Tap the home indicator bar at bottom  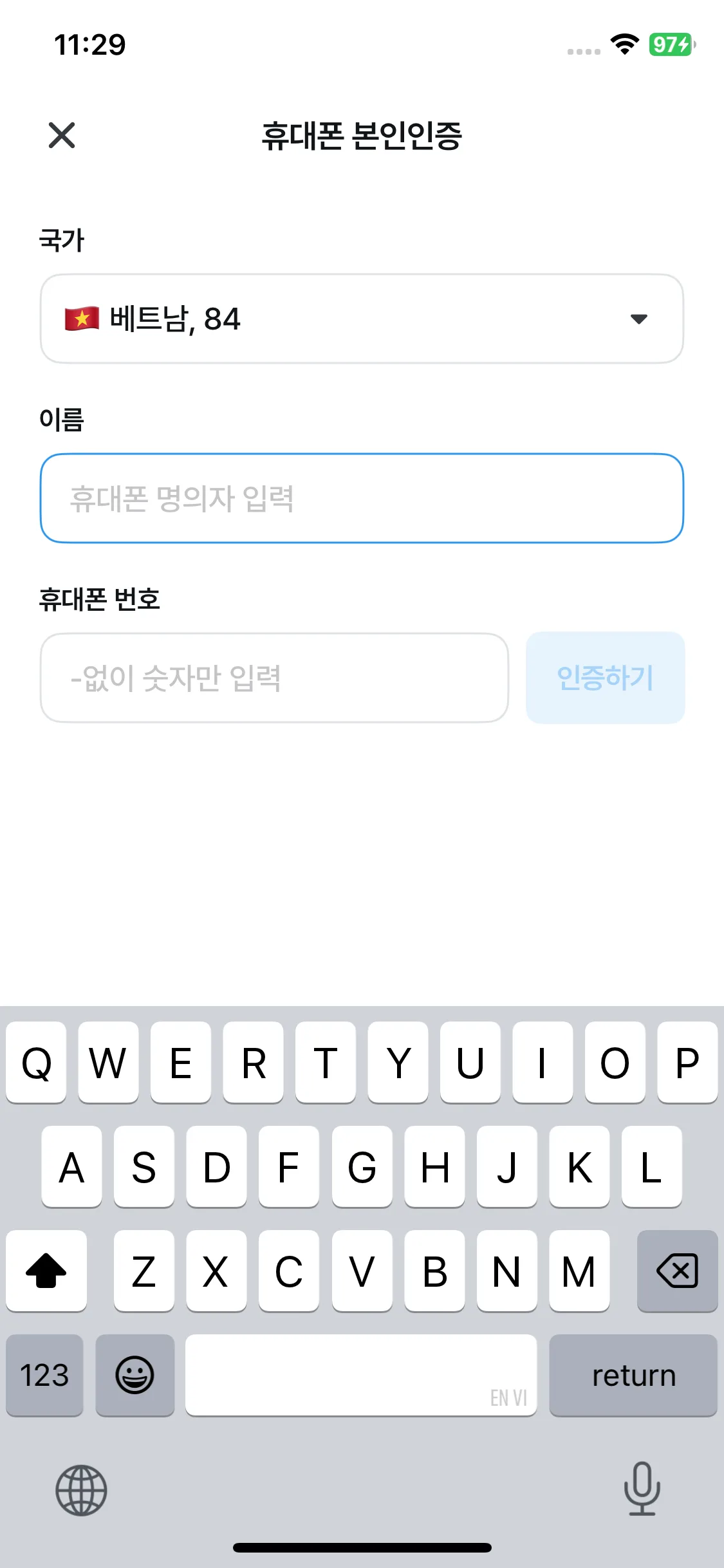362,1547
